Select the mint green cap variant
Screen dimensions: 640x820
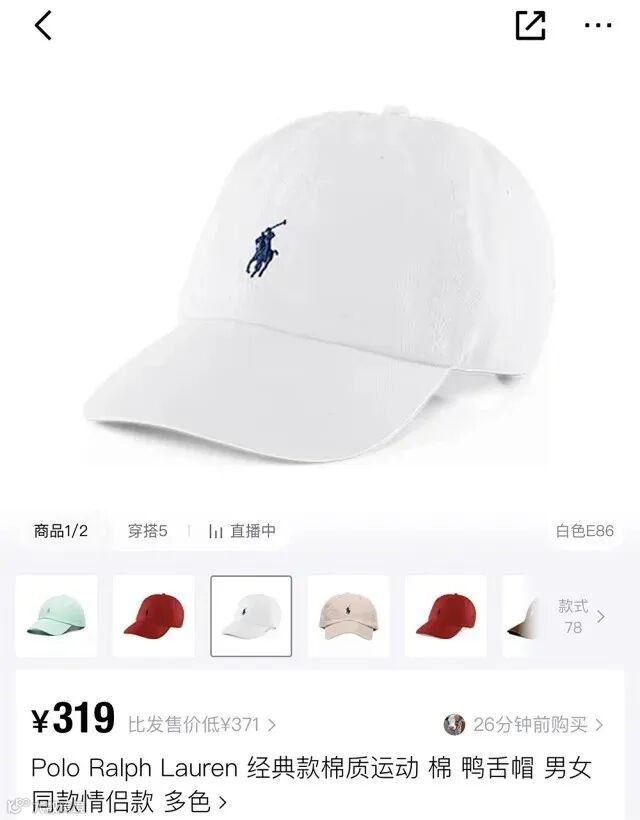point(57,616)
